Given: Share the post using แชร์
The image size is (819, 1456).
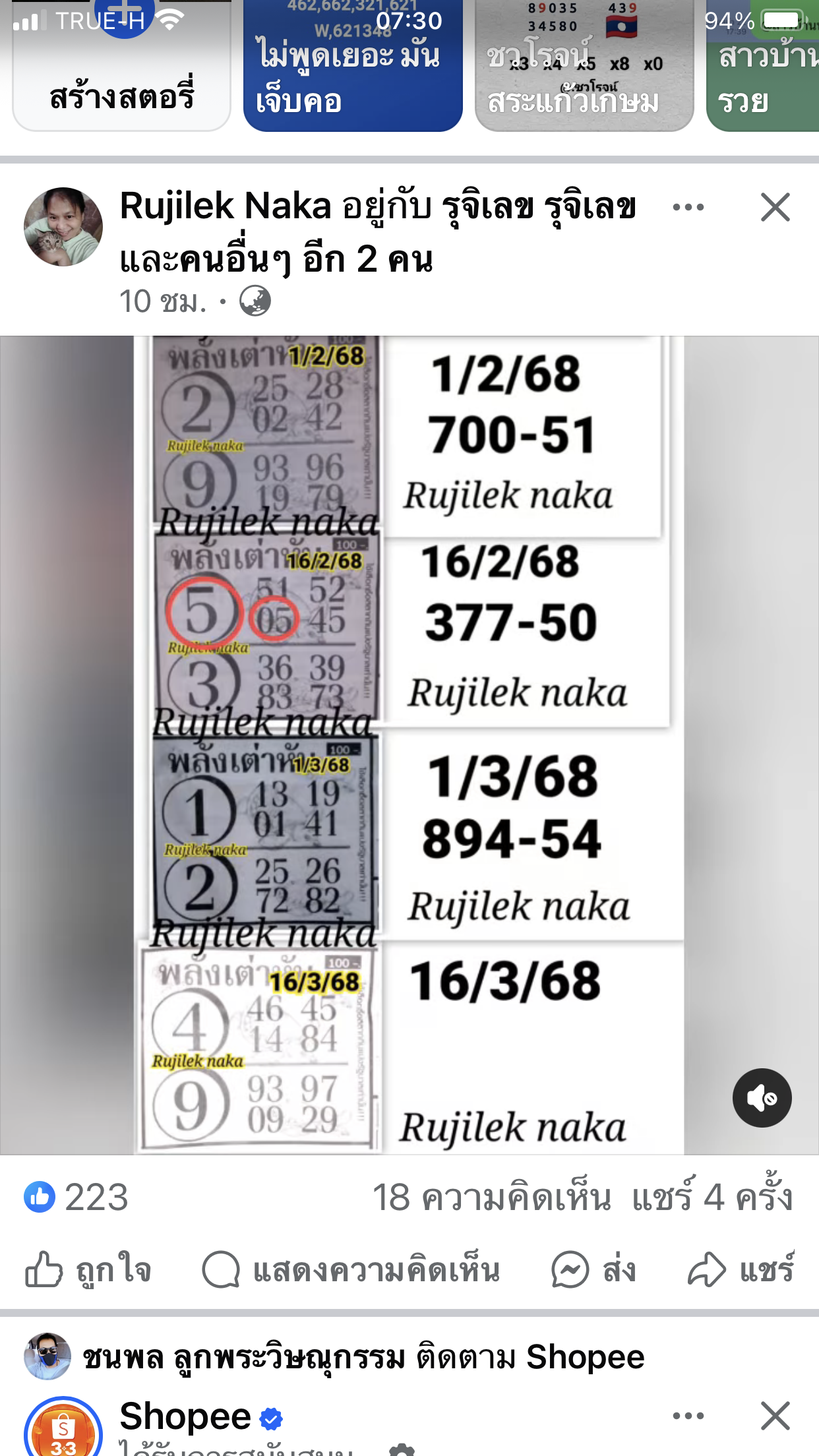Looking at the screenshot, I should 741,1269.
